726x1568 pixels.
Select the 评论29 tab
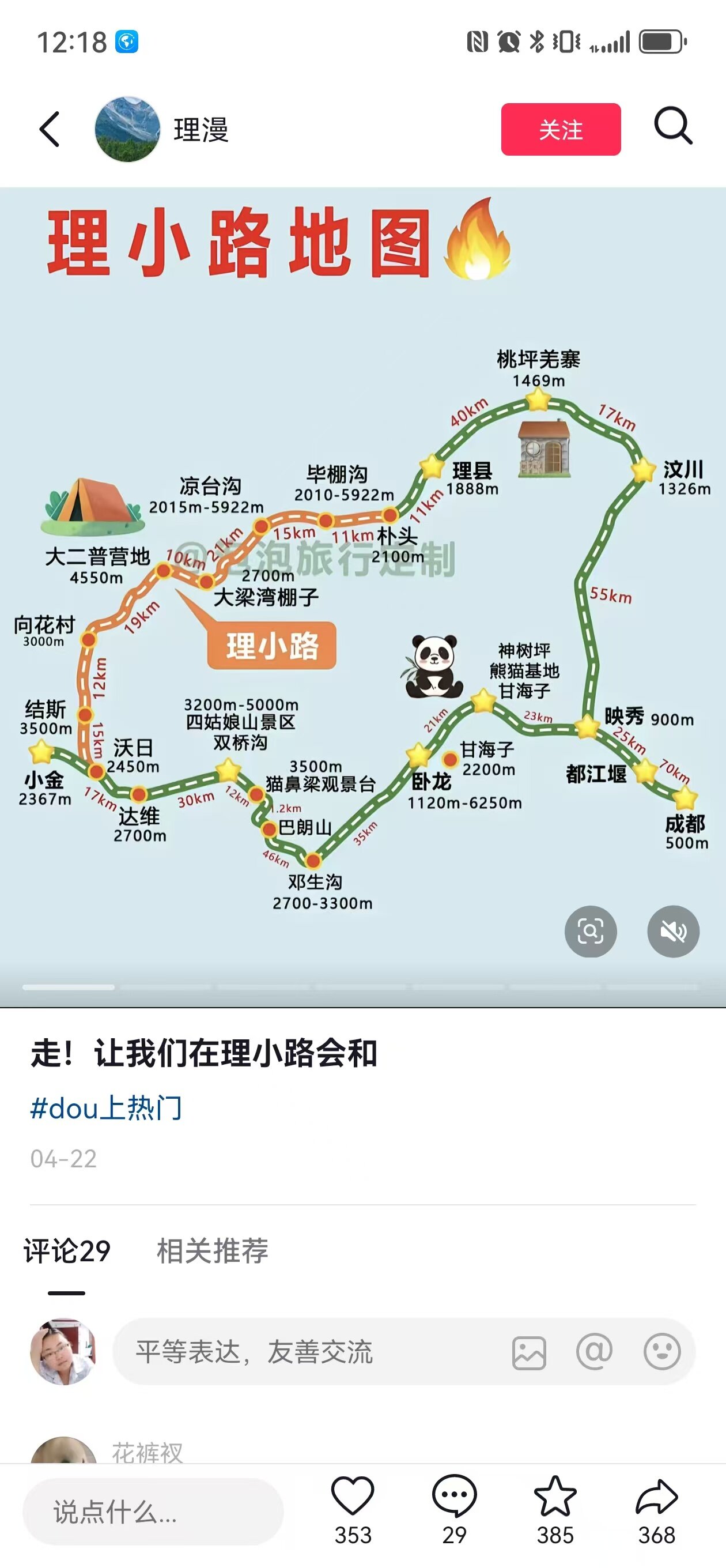(67, 1251)
